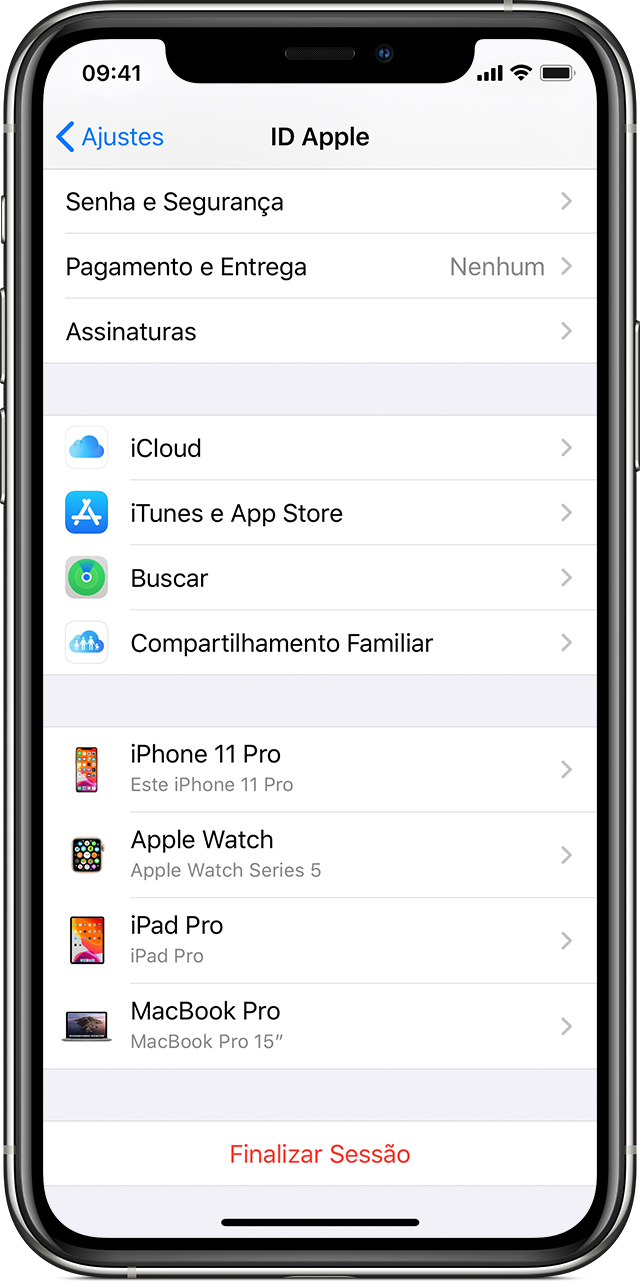Select the MacBook Pro 15″ device
This screenshot has width=640, height=1282.
point(319,1026)
